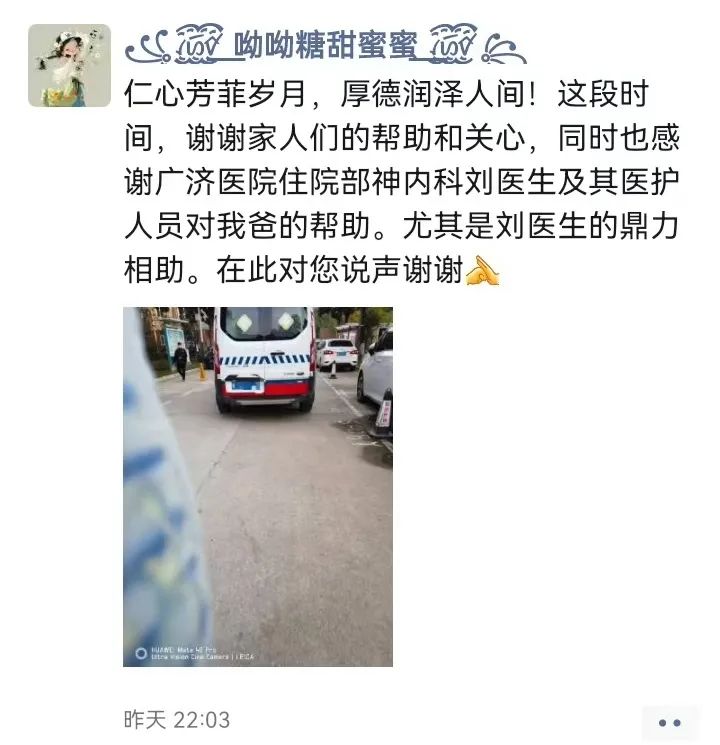Open the profile of 呦呦糖甜蜜蜜
Screen dimensions: 720x745
pyautogui.click(x=324, y=45)
